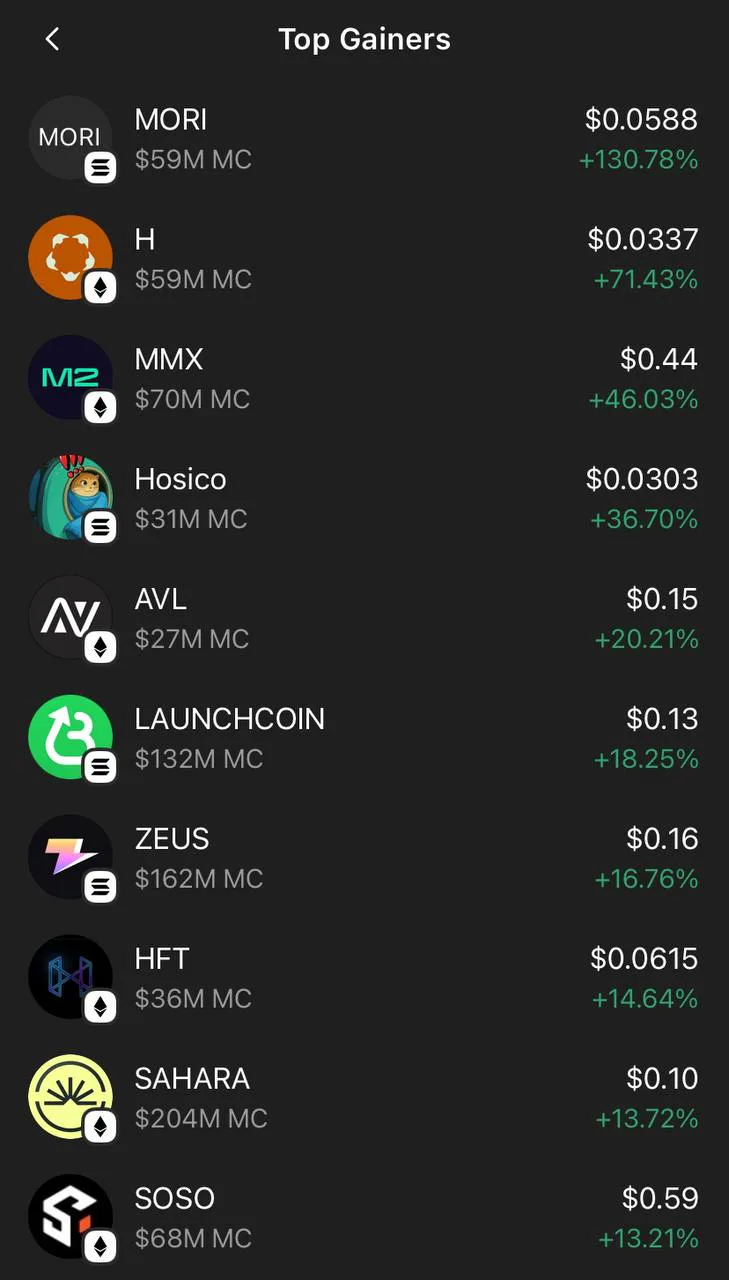
Task: View the Hosico token page
Action: (364, 499)
